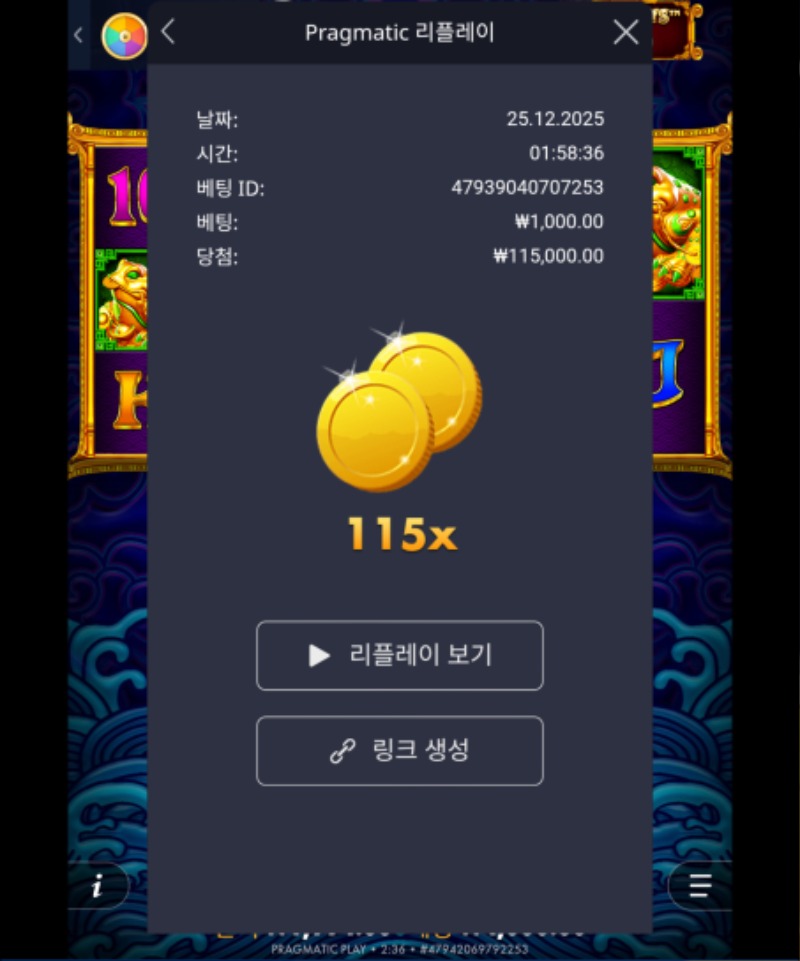
Task: Open the game info button
Action: coord(98,886)
